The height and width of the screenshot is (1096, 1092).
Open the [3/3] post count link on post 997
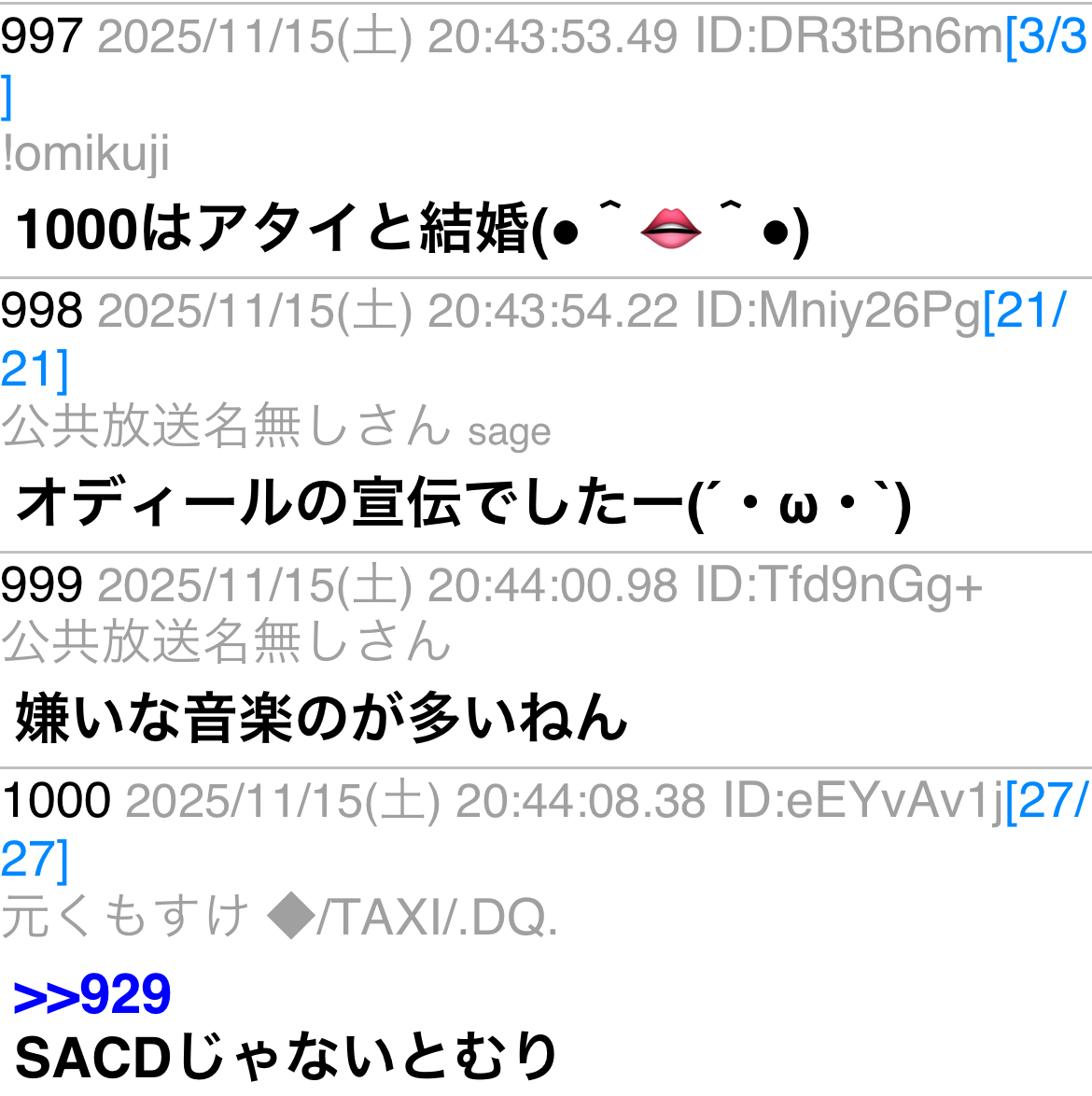[x=1046, y=37]
